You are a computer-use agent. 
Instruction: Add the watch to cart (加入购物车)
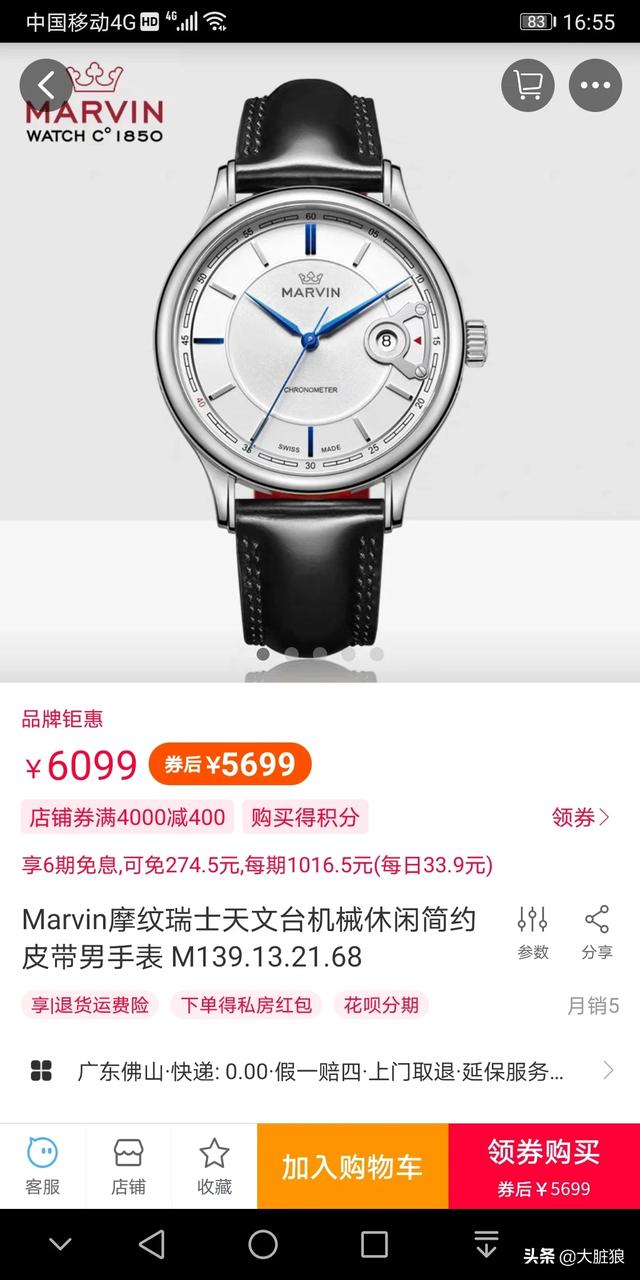pyautogui.click(x=352, y=1166)
